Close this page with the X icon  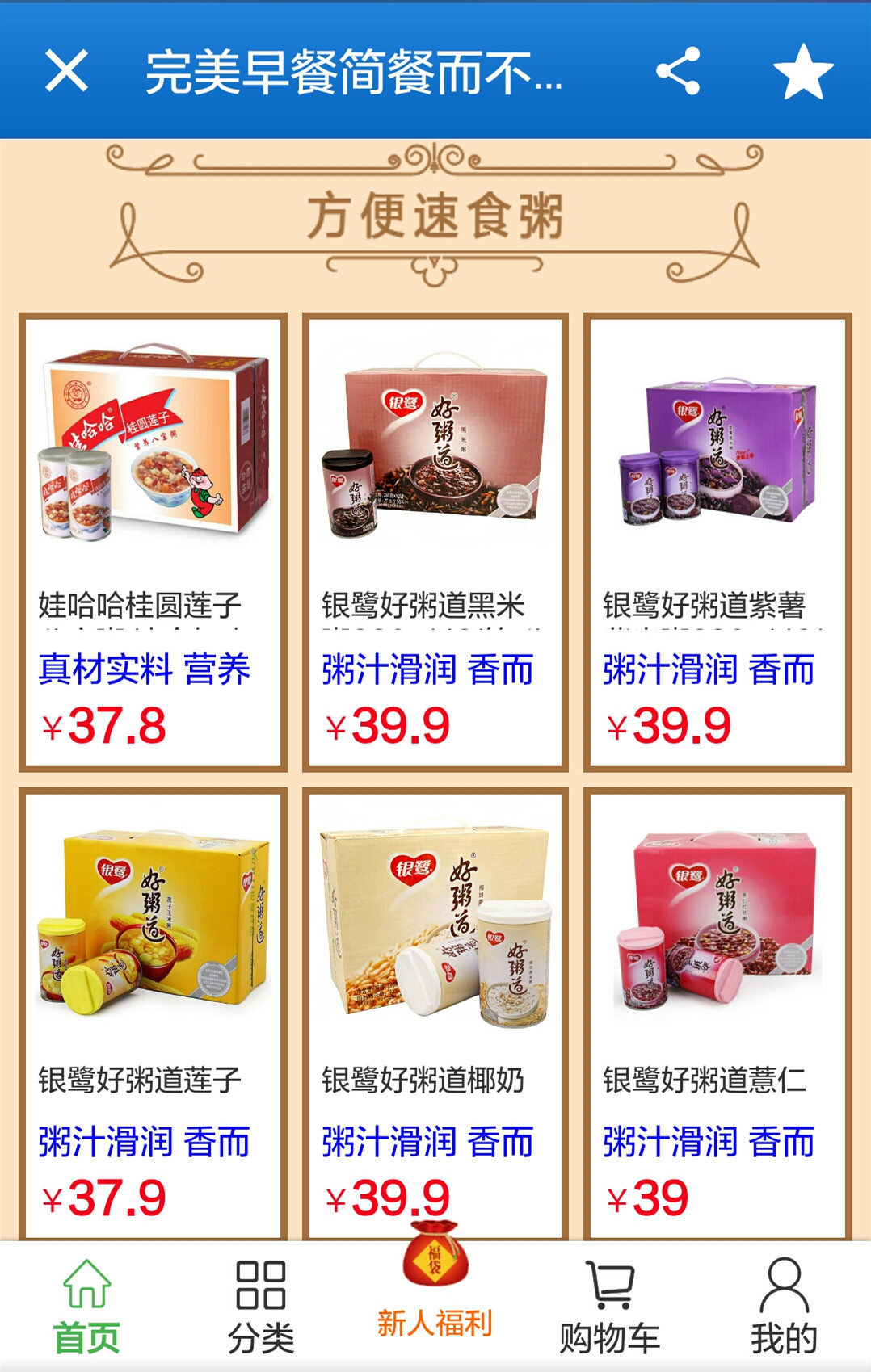point(66,71)
